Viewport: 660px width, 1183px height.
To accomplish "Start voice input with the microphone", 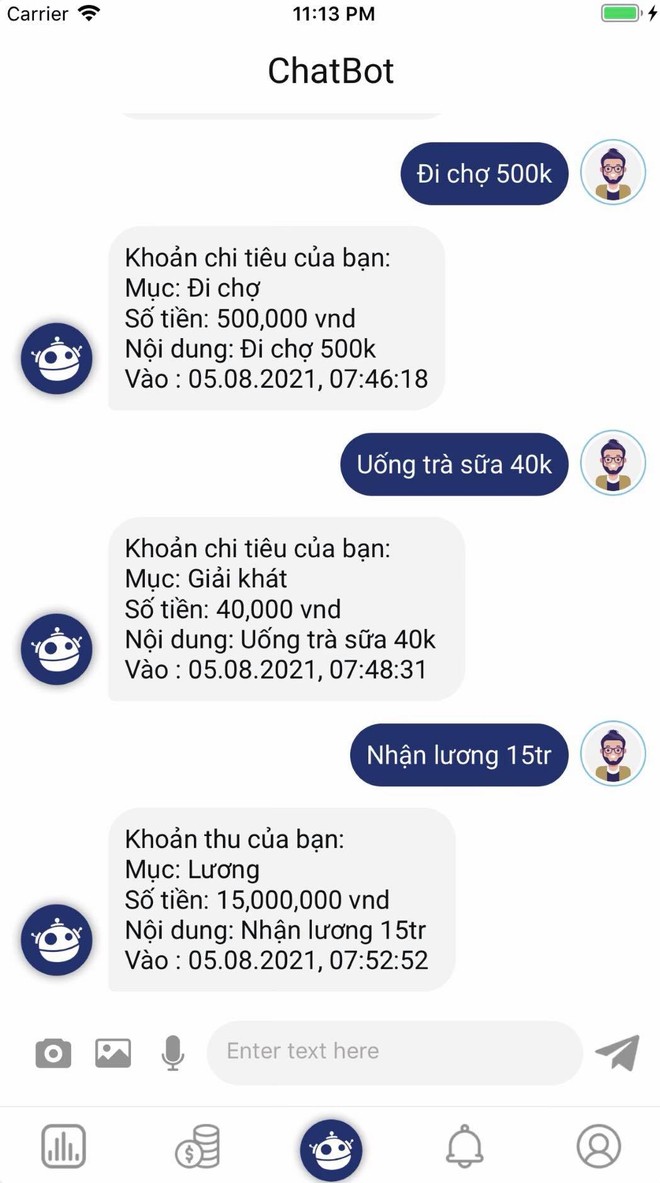I will 173,1052.
